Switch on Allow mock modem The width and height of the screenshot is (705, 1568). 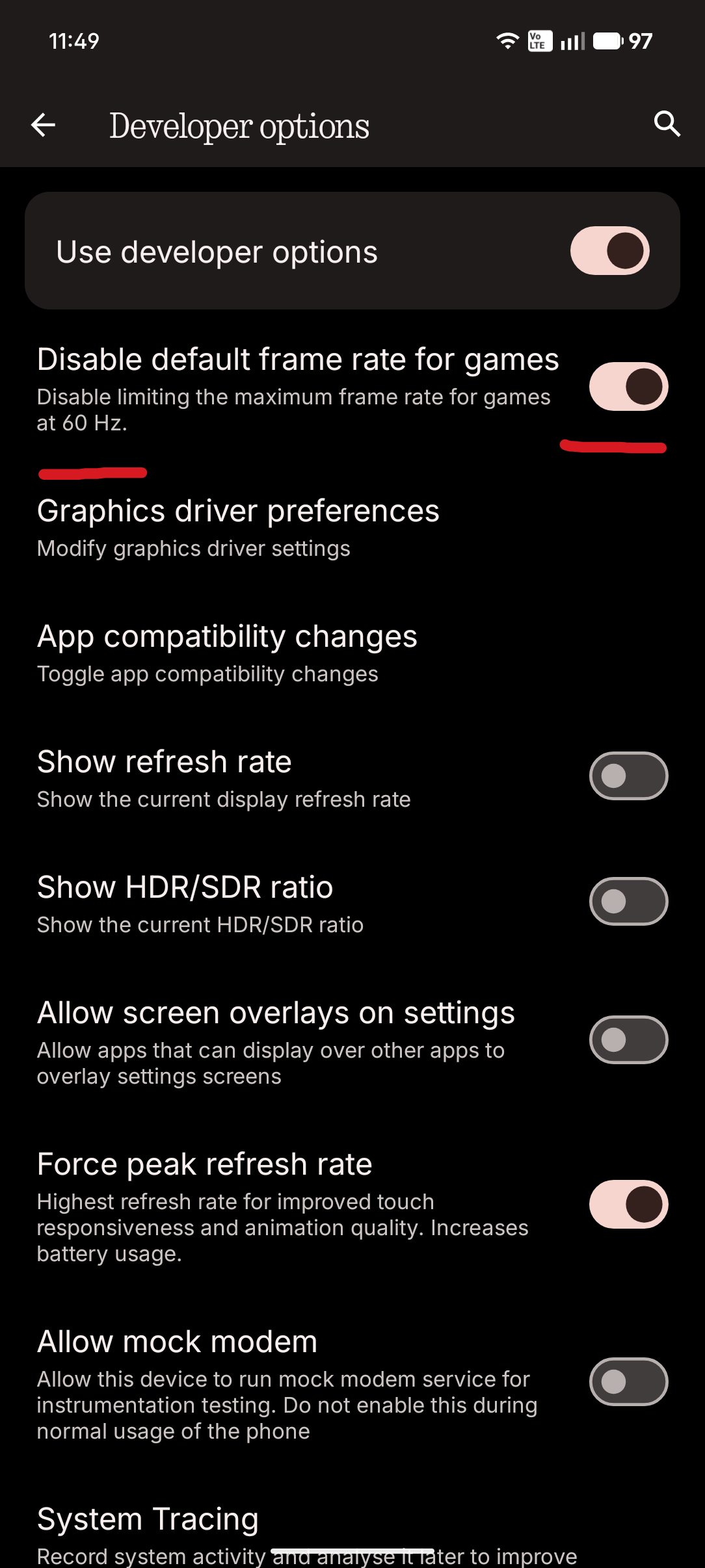point(628,1381)
